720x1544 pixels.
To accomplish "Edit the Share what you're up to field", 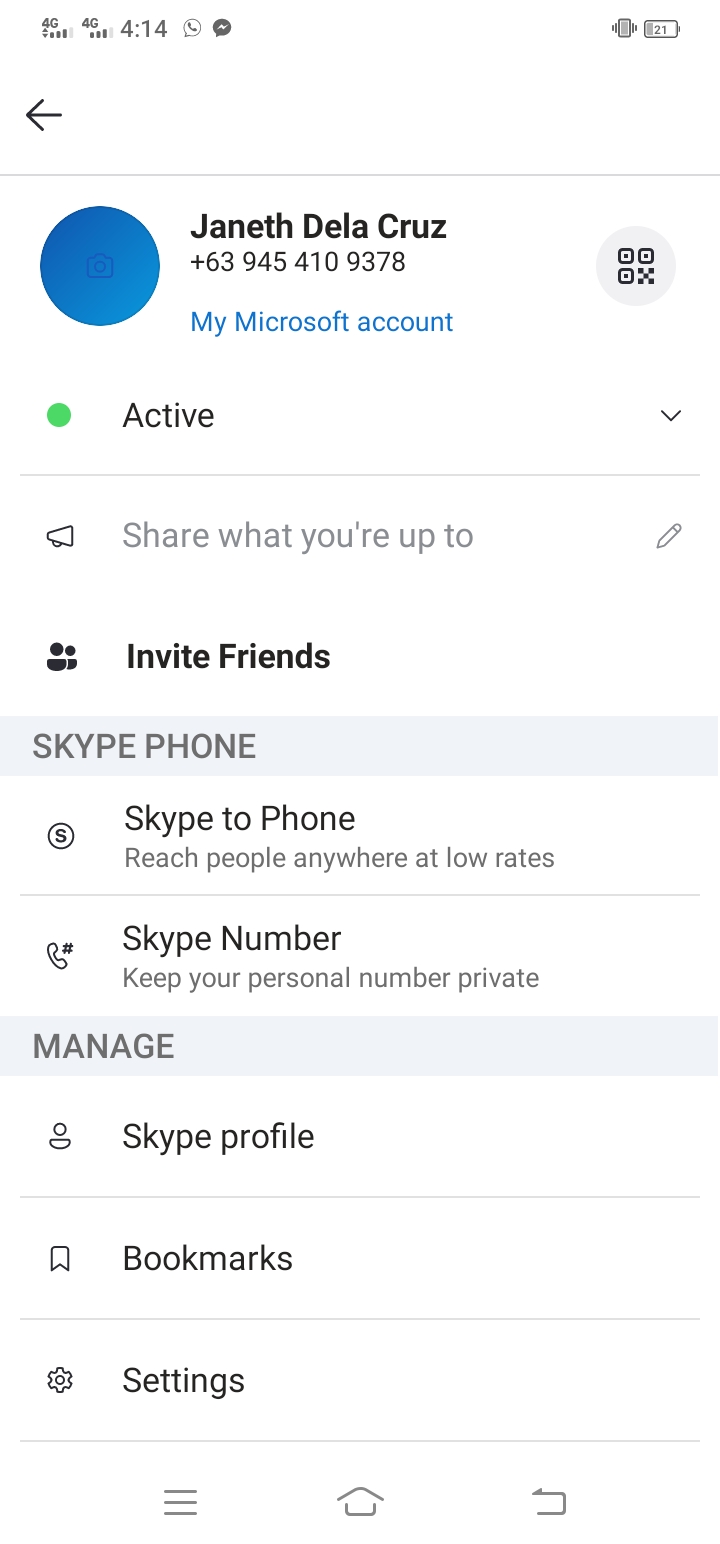I will (x=360, y=536).
